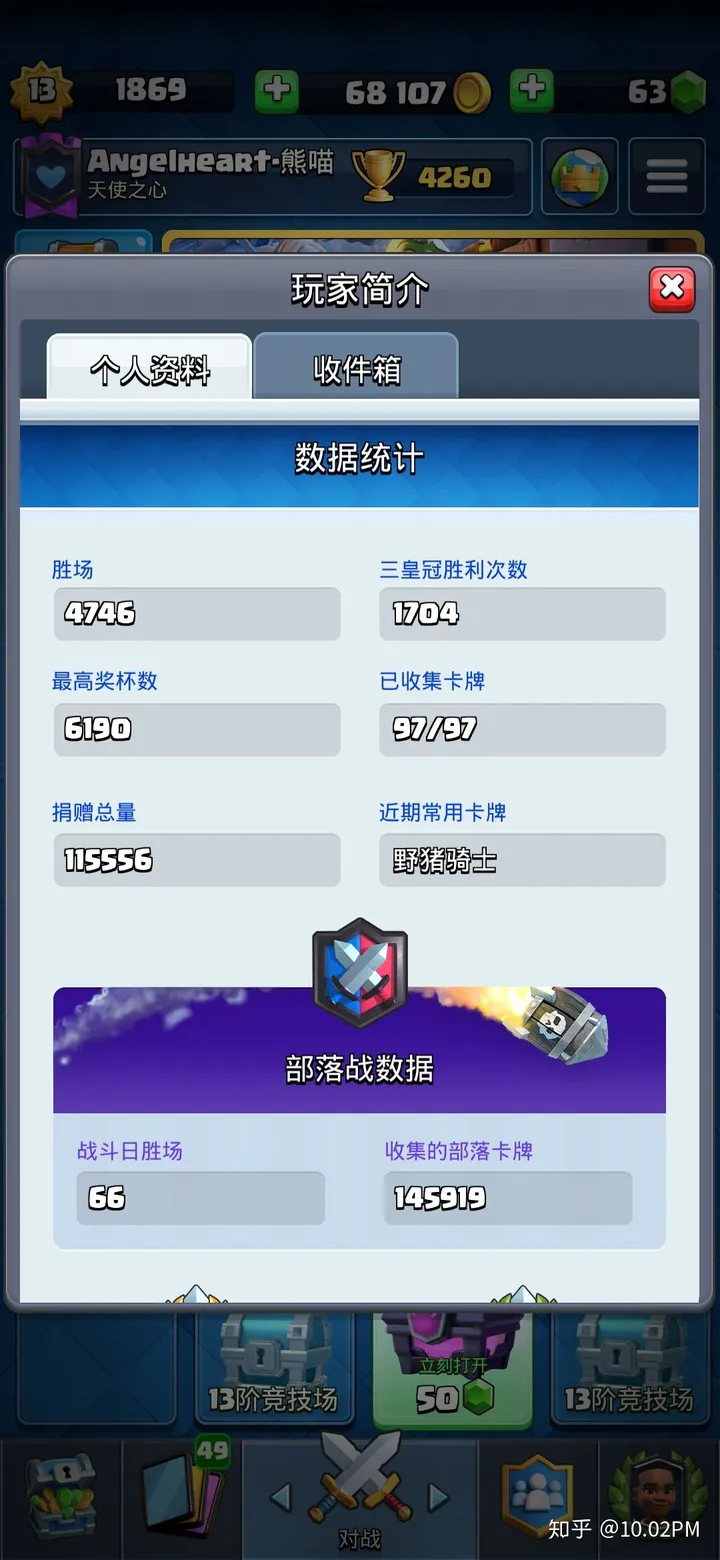Buy gems using the gem plus button
The height and width of the screenshot is (1560, 720).
[532, 91]
